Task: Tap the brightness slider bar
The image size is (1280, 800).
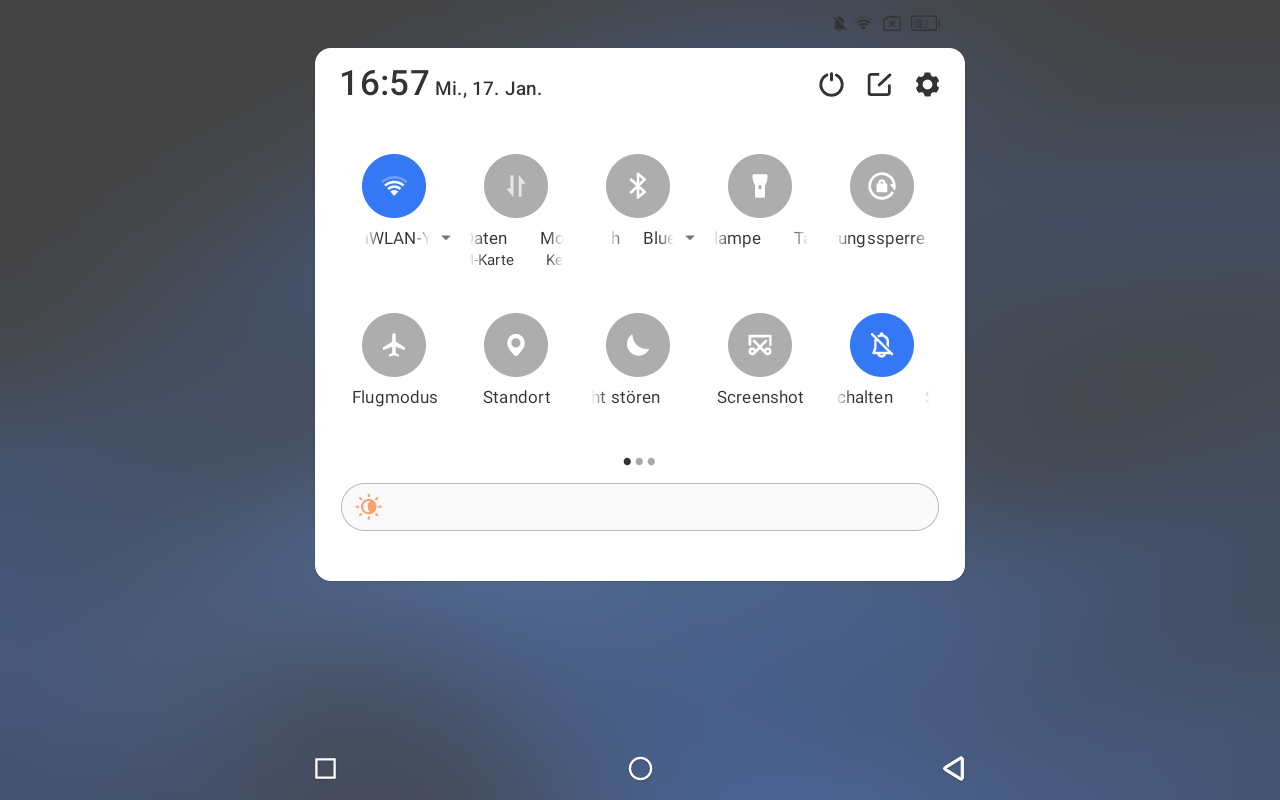Action: pos(640,507)
